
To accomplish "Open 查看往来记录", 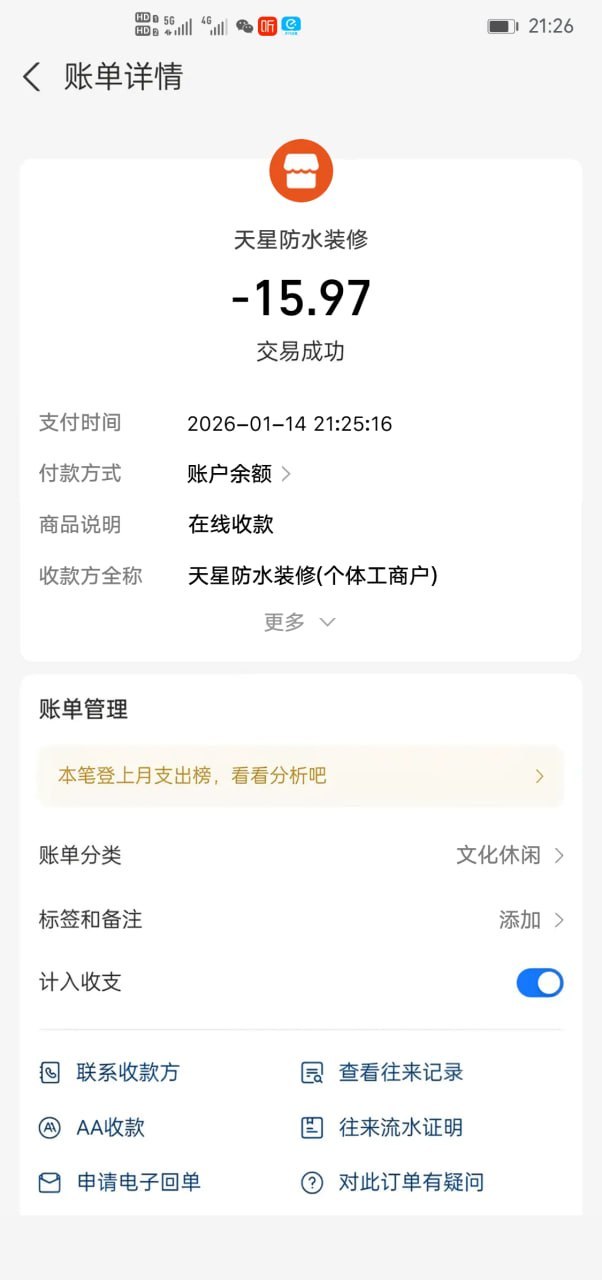I will (x=383, y=1073).
